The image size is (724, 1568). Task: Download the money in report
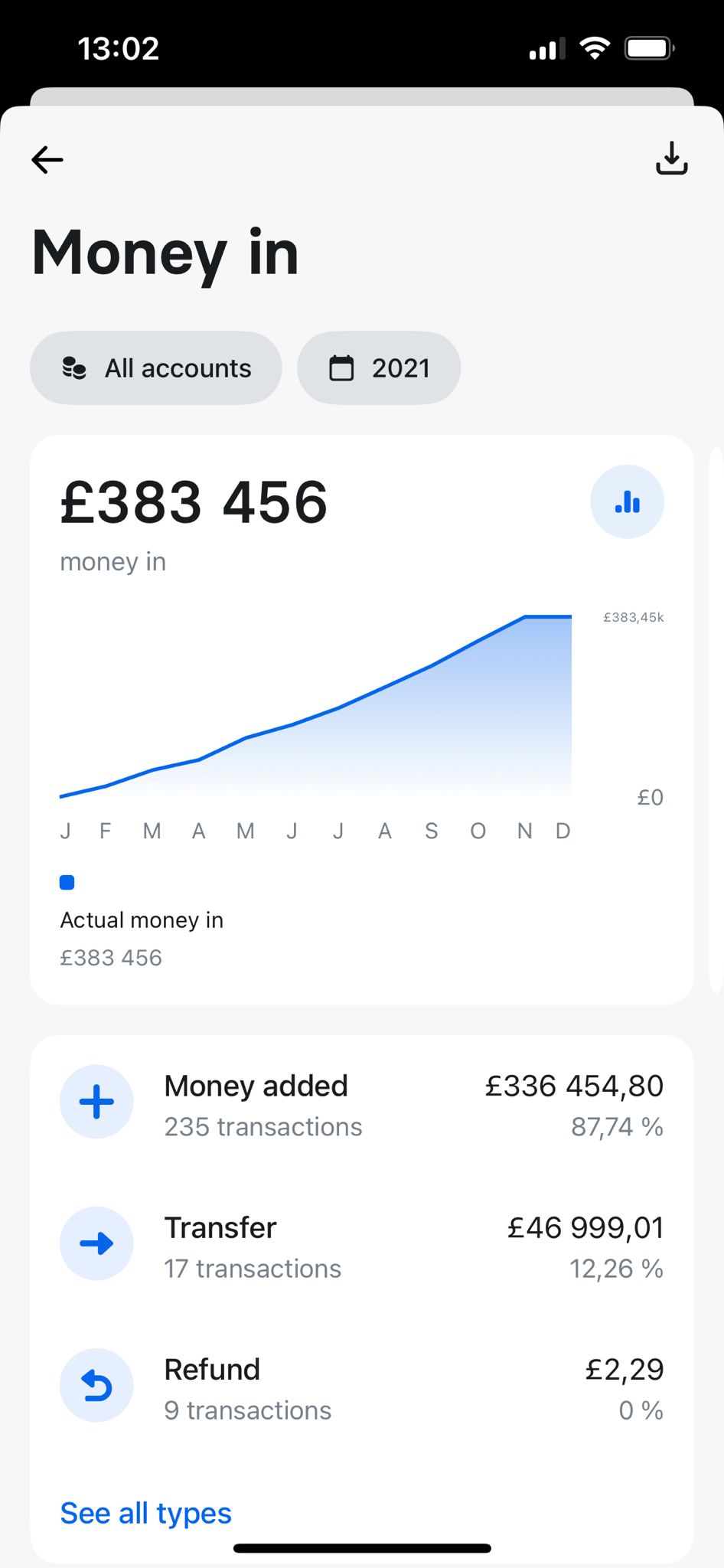coord(671,158)
